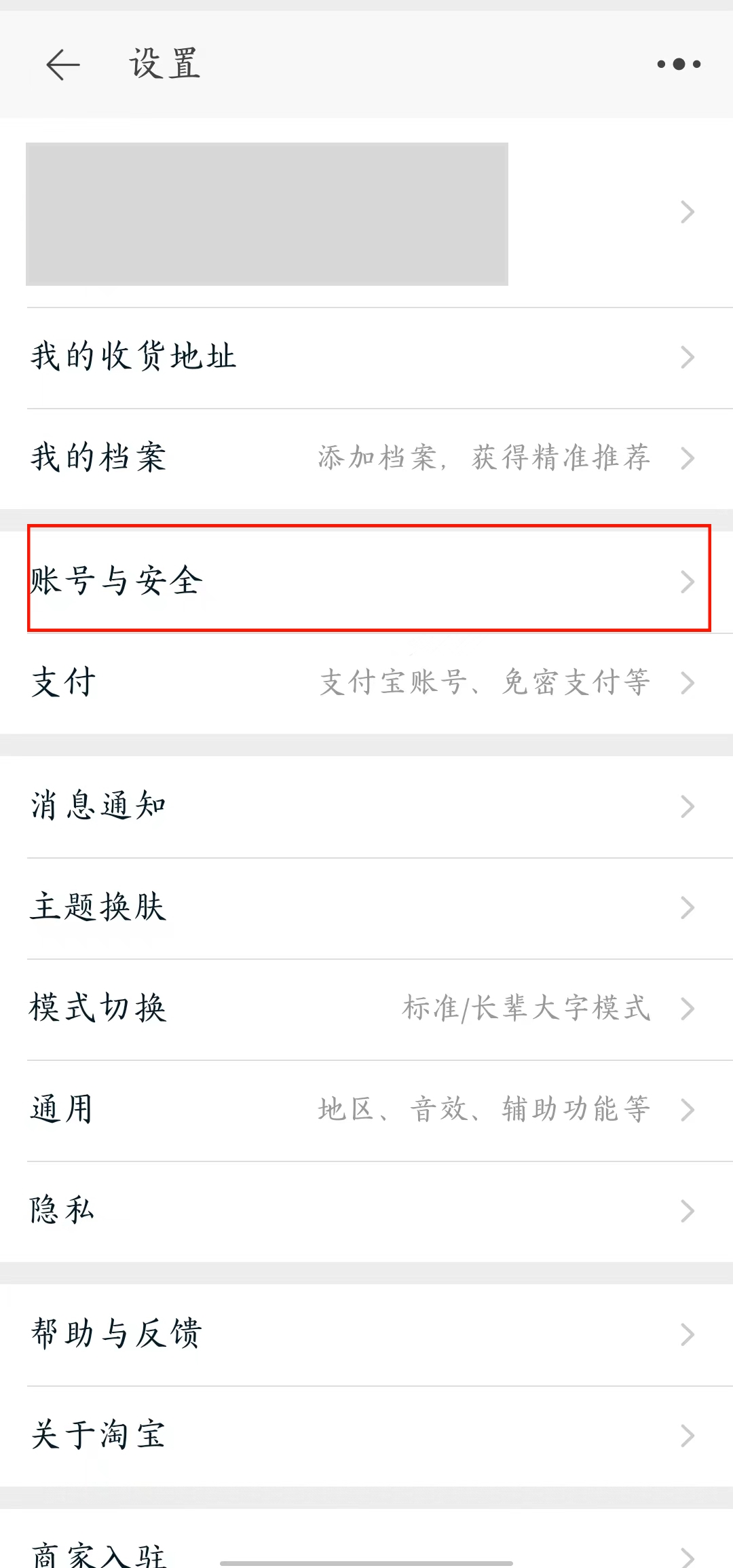Open 支付 settings
The width and height of the screenshot is (733, 1568).
(x=366, y=682)
